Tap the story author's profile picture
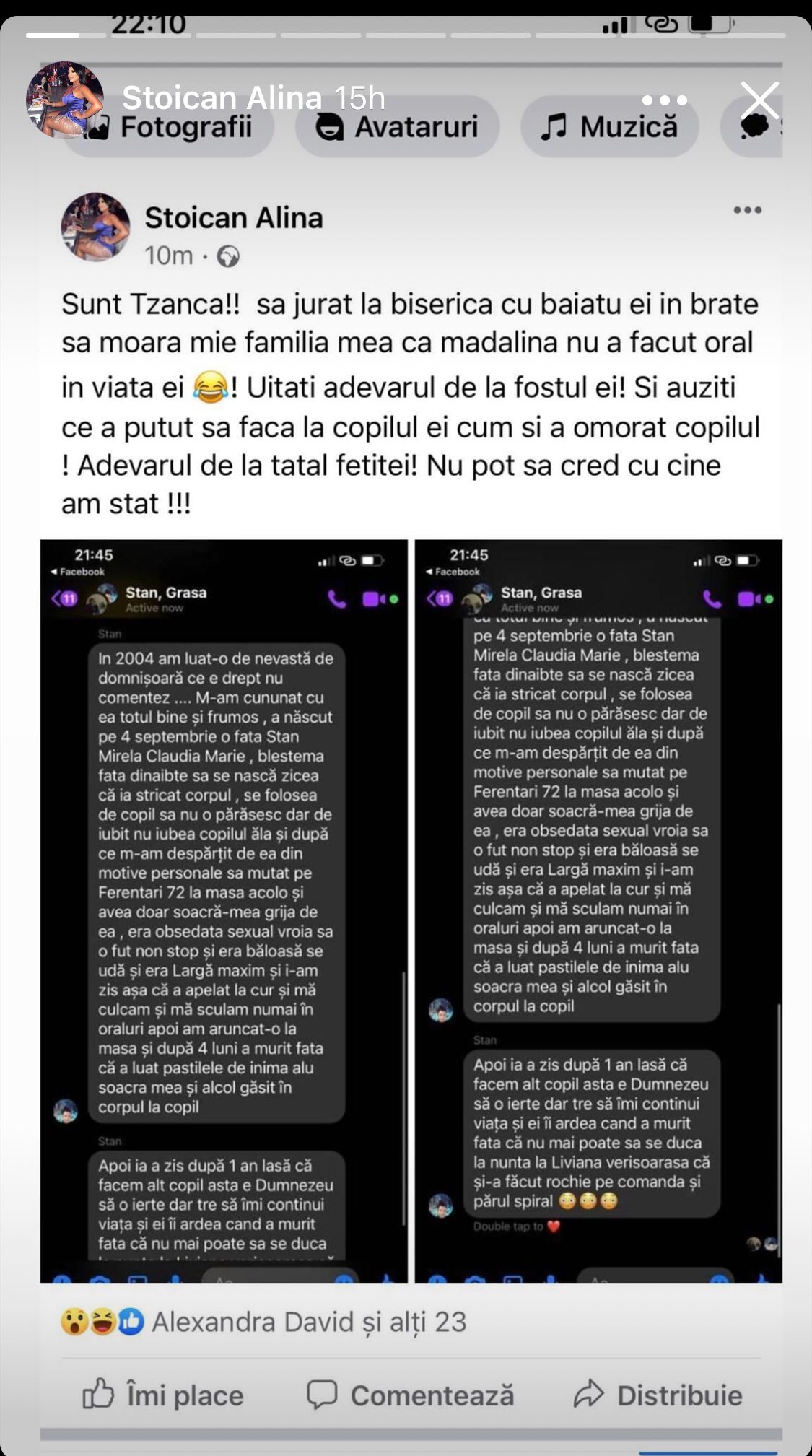This screenshot has width=812, height=1456. 65,100
